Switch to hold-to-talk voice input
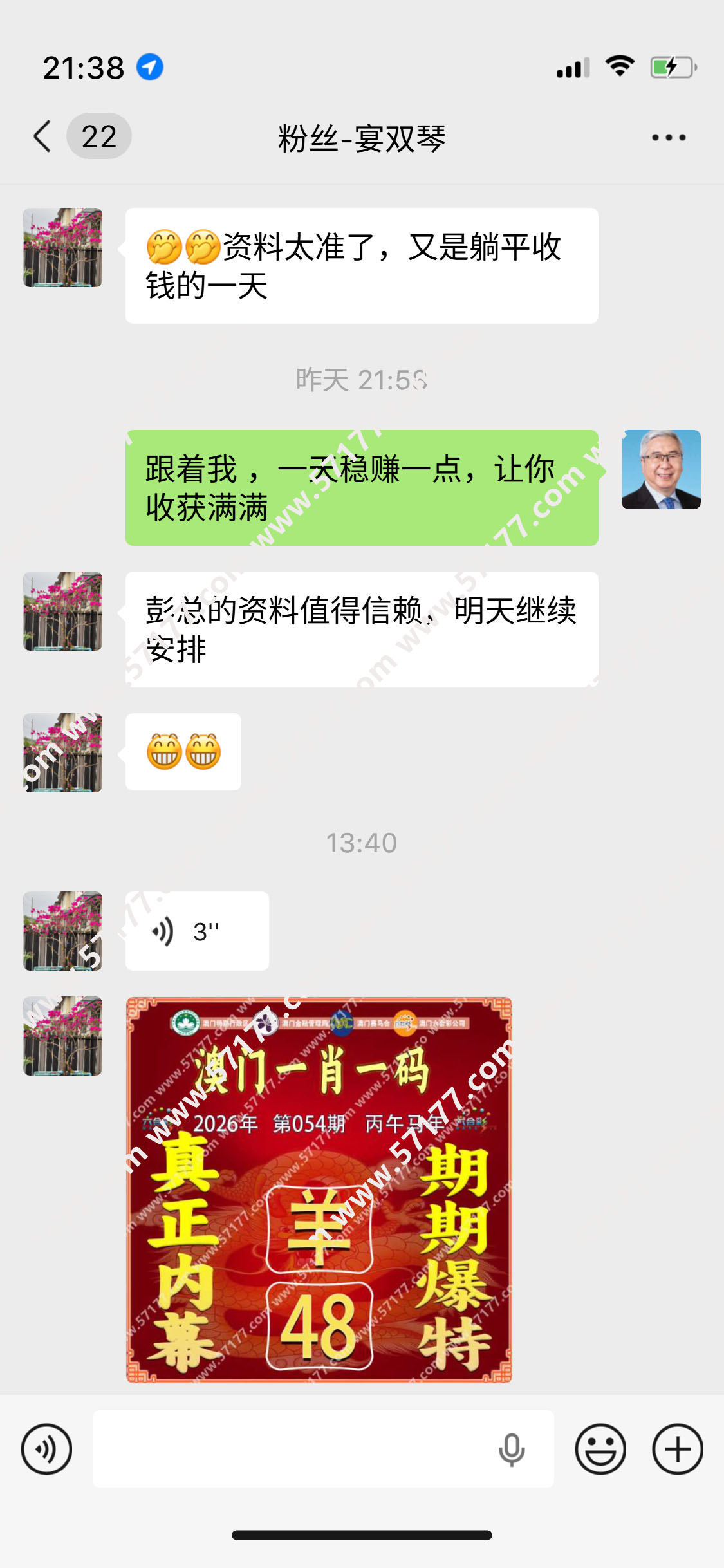This screenshot has width=724, height=1568. [46, 1449]
